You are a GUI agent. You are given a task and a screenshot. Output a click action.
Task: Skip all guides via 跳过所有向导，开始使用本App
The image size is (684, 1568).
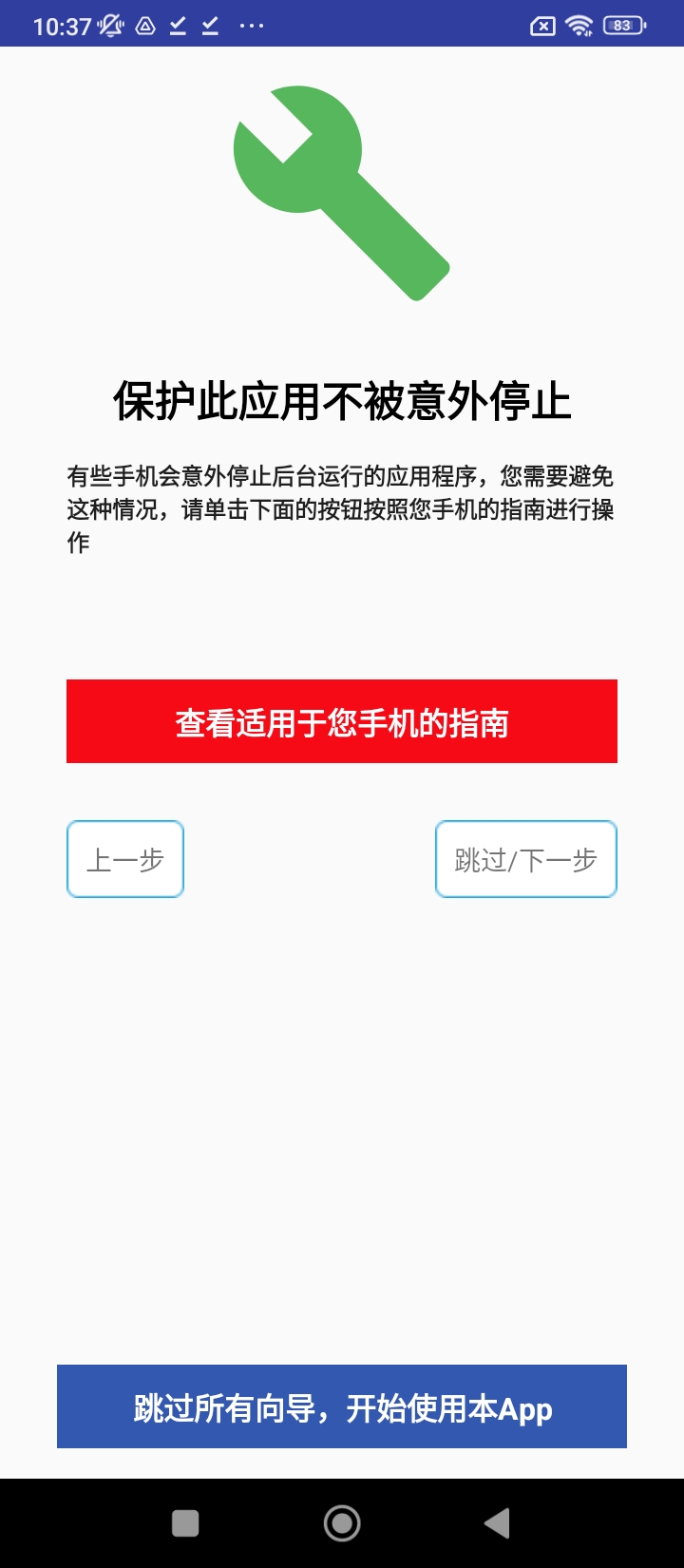tap(342, 1406)
